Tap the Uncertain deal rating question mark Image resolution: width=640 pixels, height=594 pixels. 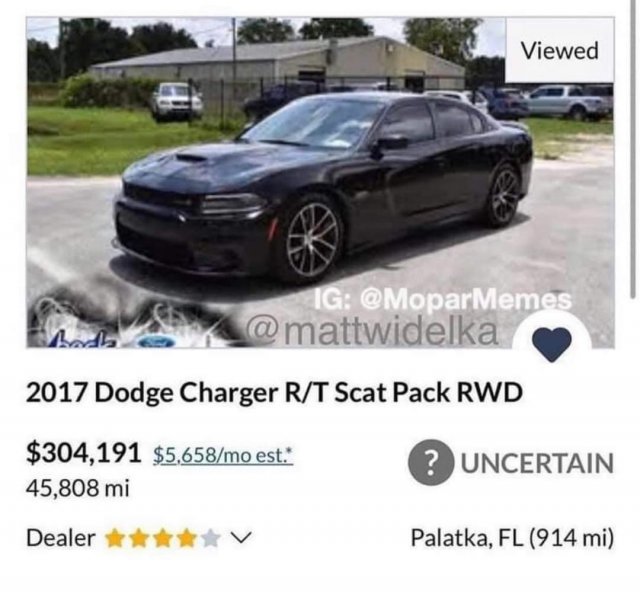point(430,463)
